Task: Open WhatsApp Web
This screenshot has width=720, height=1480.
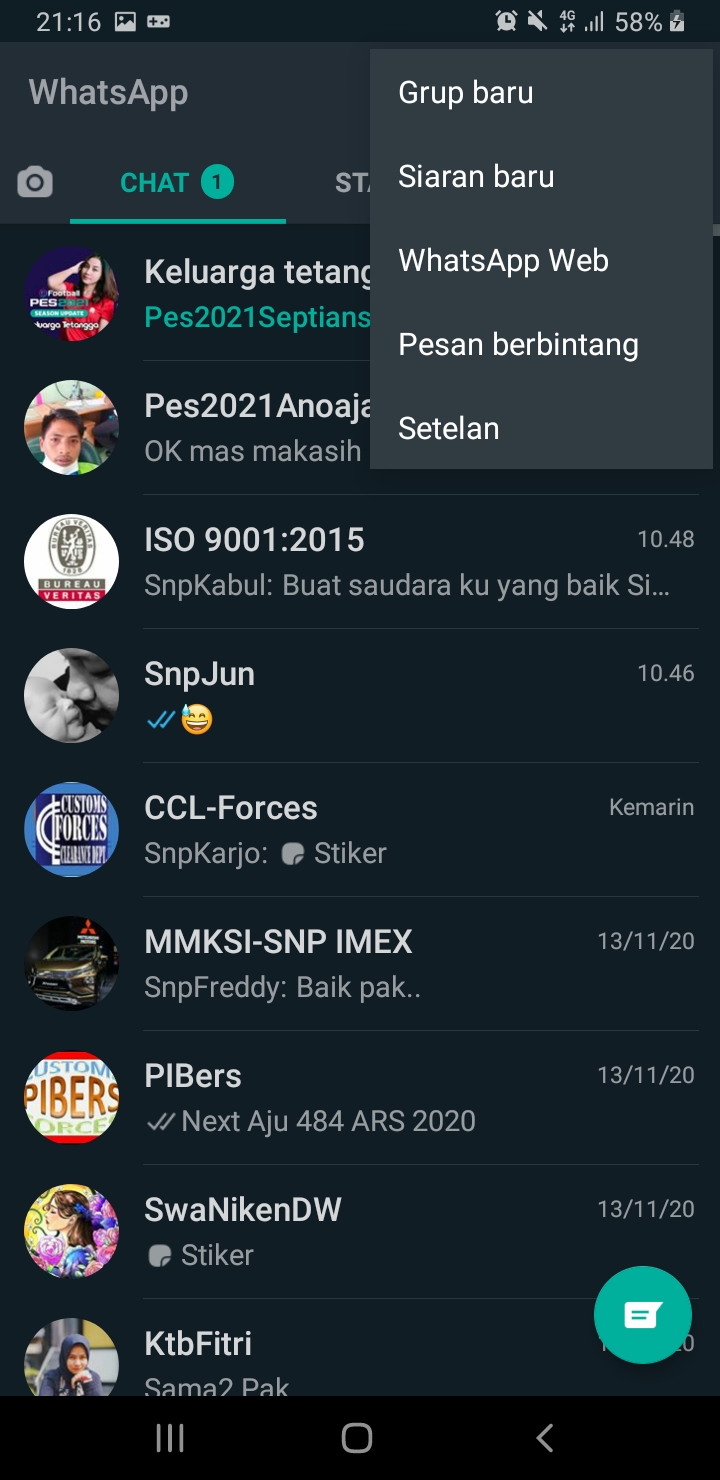Action: tap(503, 261)
